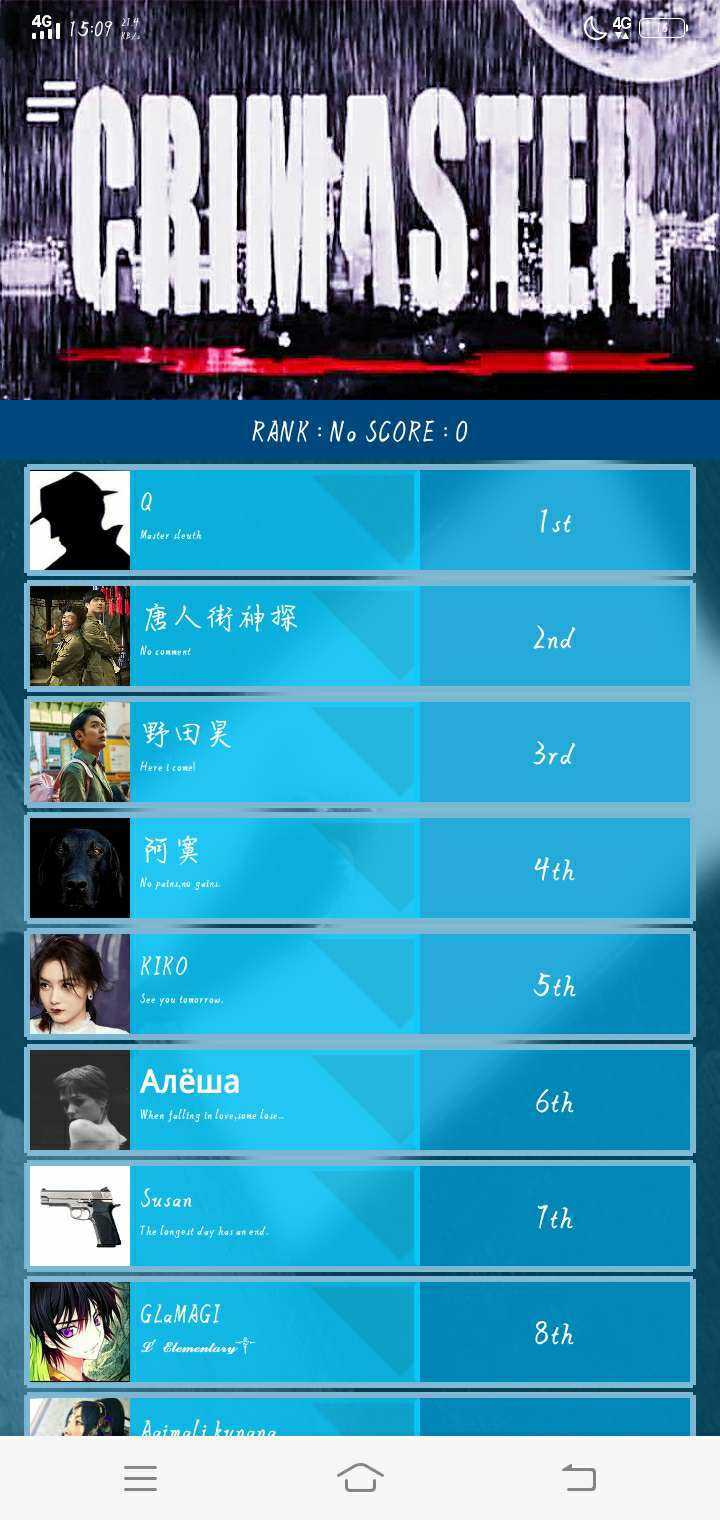
Task: Open Susan's 7th place entry
Action: 360,1216
